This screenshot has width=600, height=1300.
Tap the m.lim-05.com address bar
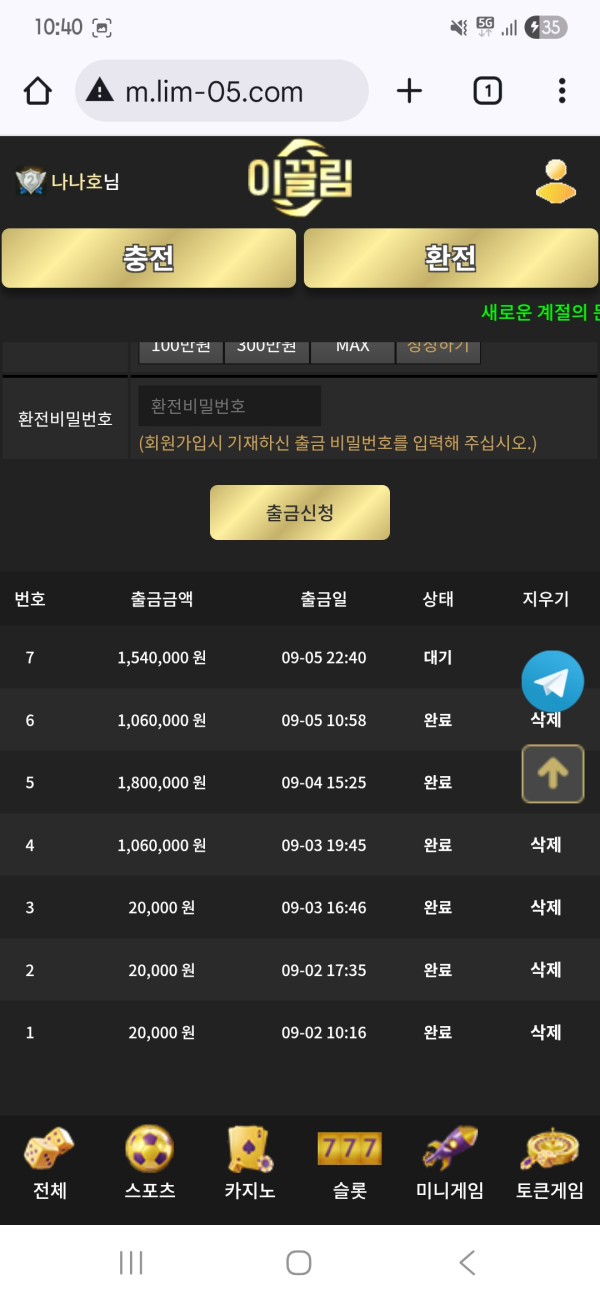(x=222, y=92)
